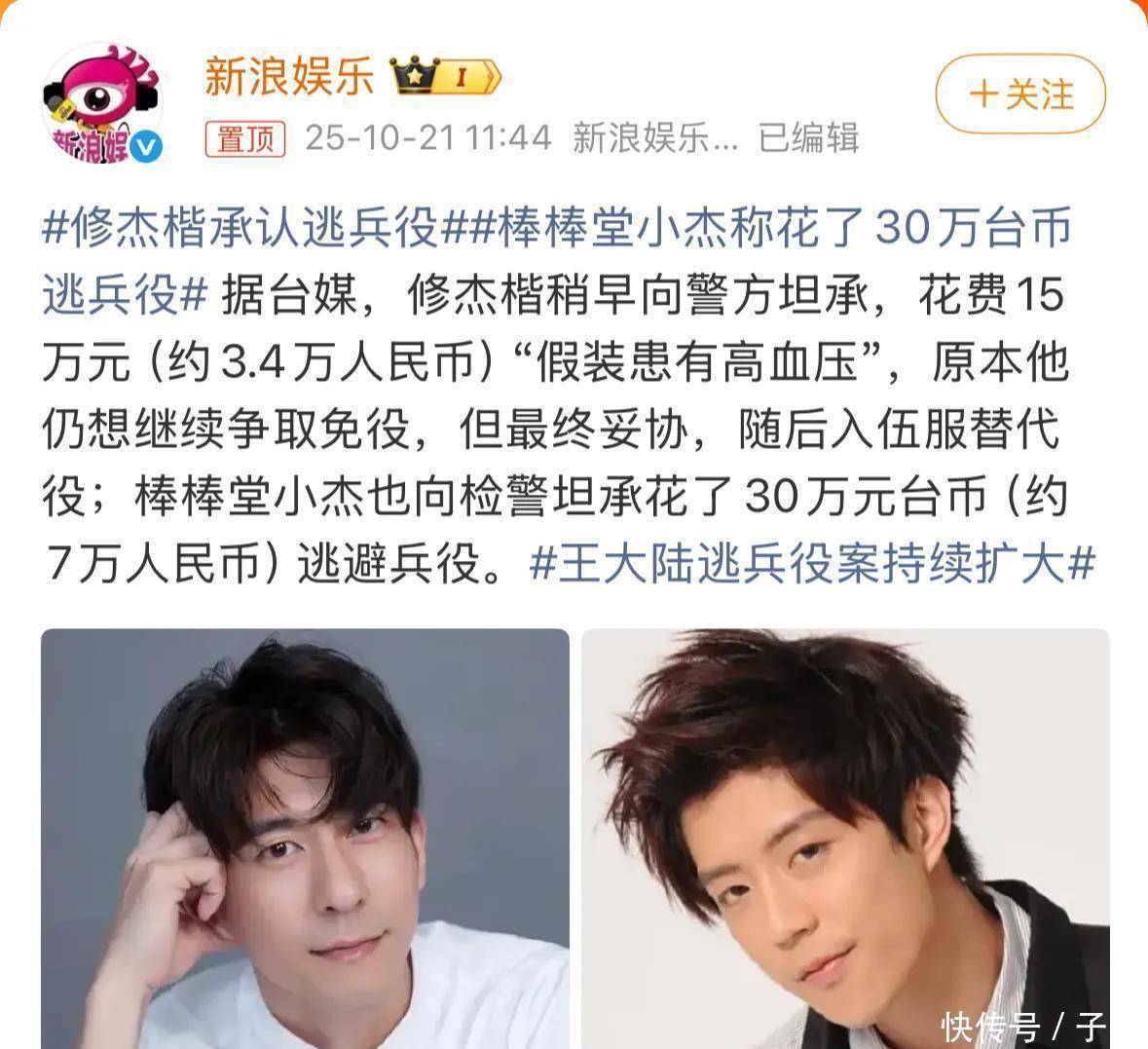View the first photo with white T-shirt

(305, 838)
